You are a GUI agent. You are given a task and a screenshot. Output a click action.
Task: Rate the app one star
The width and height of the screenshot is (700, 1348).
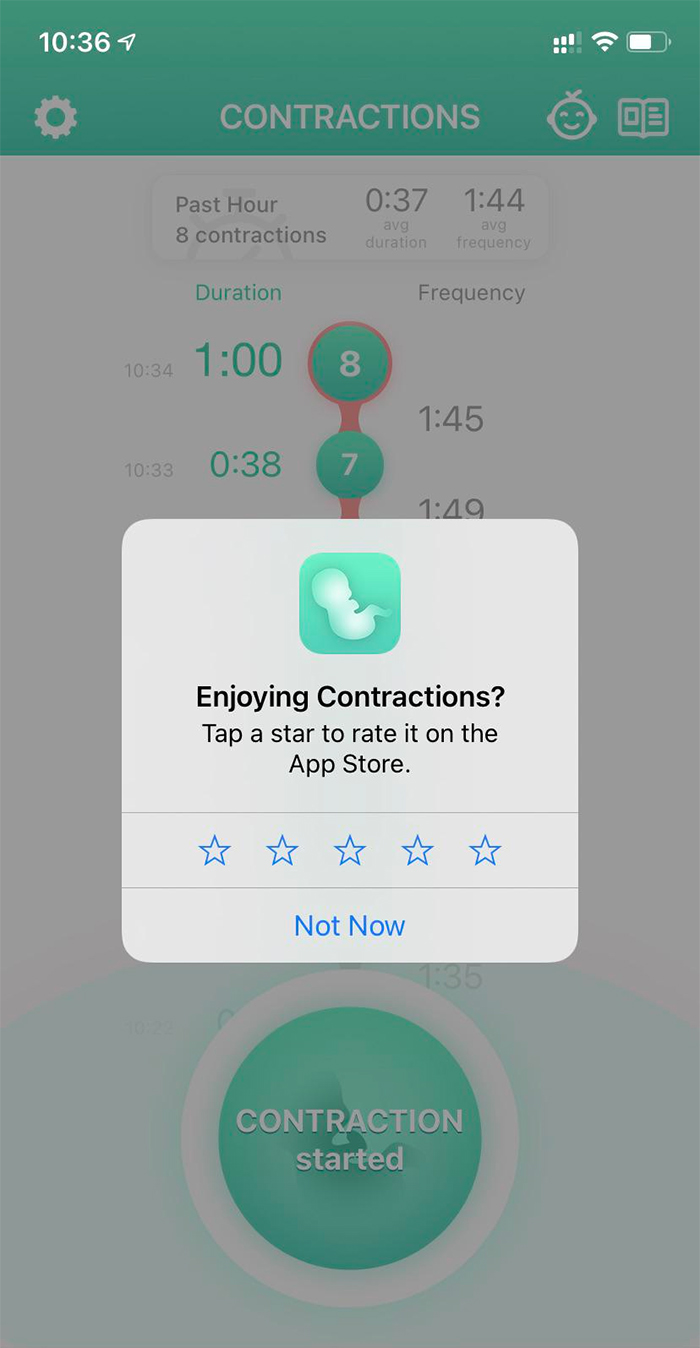point(214,851)
